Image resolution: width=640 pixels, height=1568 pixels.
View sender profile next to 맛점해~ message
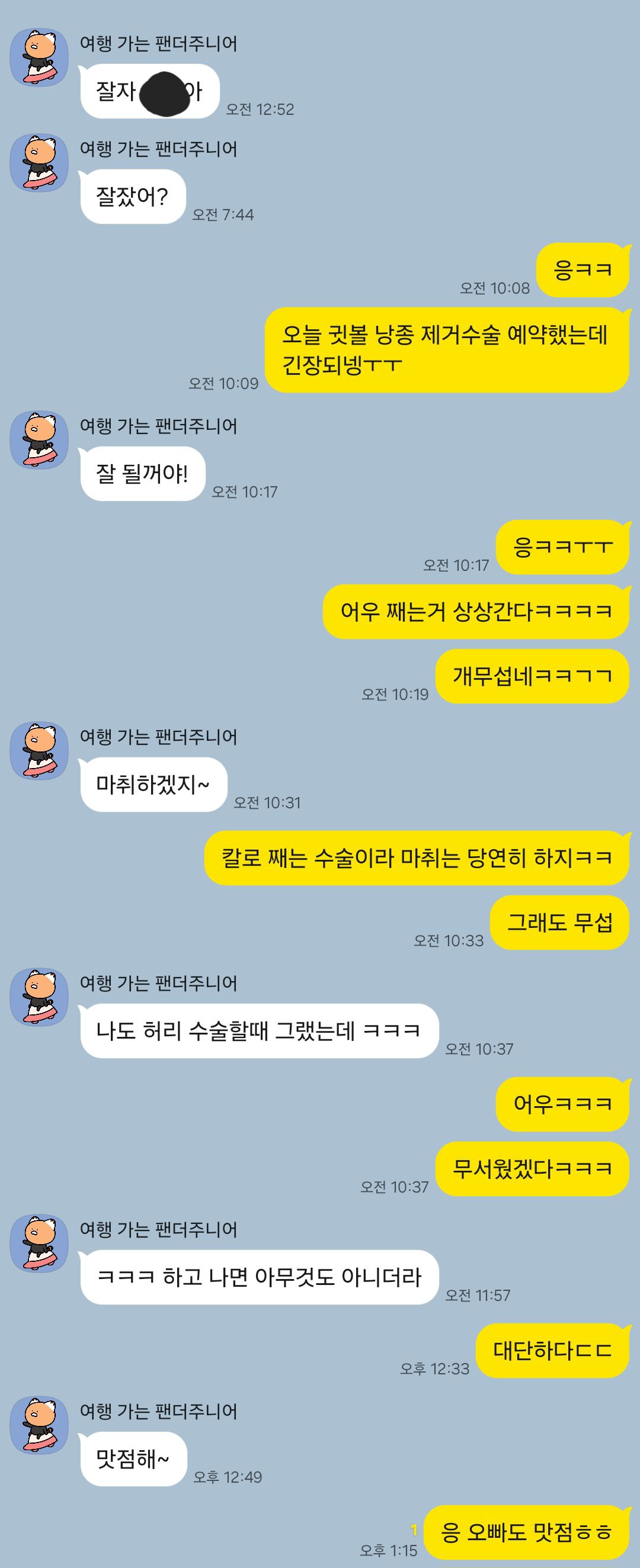pos(39,1425)
